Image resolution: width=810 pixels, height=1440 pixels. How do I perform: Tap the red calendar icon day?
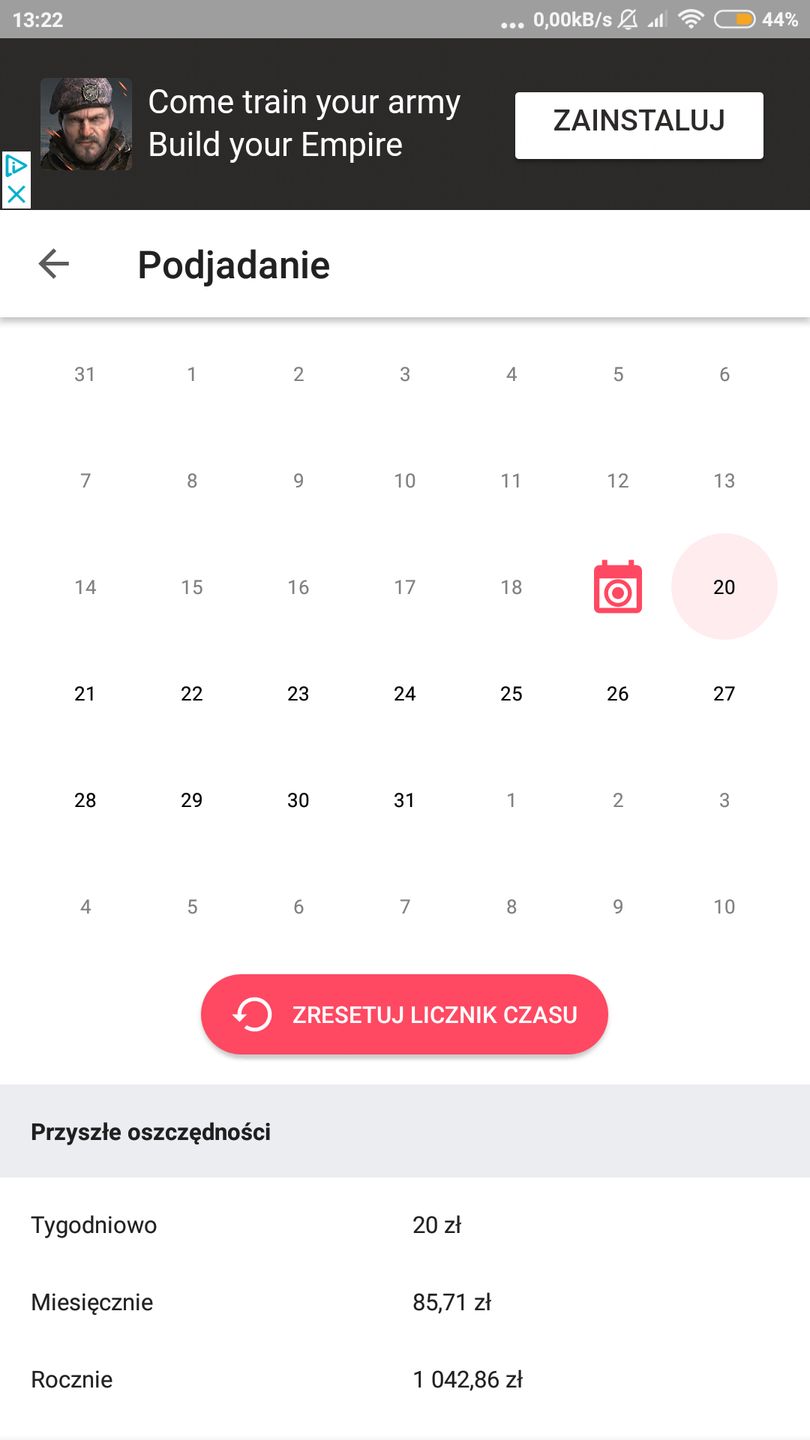[618, 587]
